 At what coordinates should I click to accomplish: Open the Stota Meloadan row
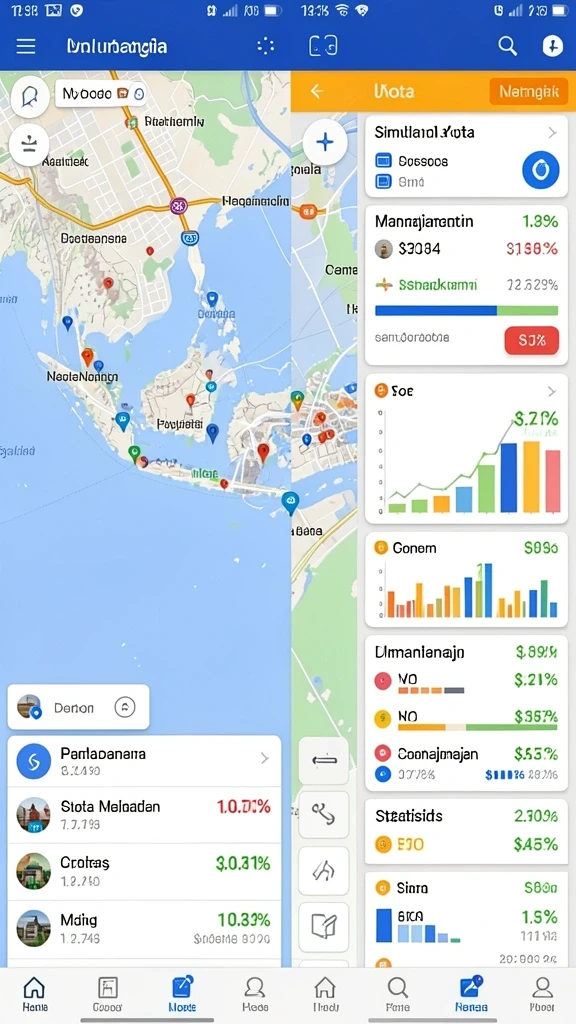(x=144, y=814)
